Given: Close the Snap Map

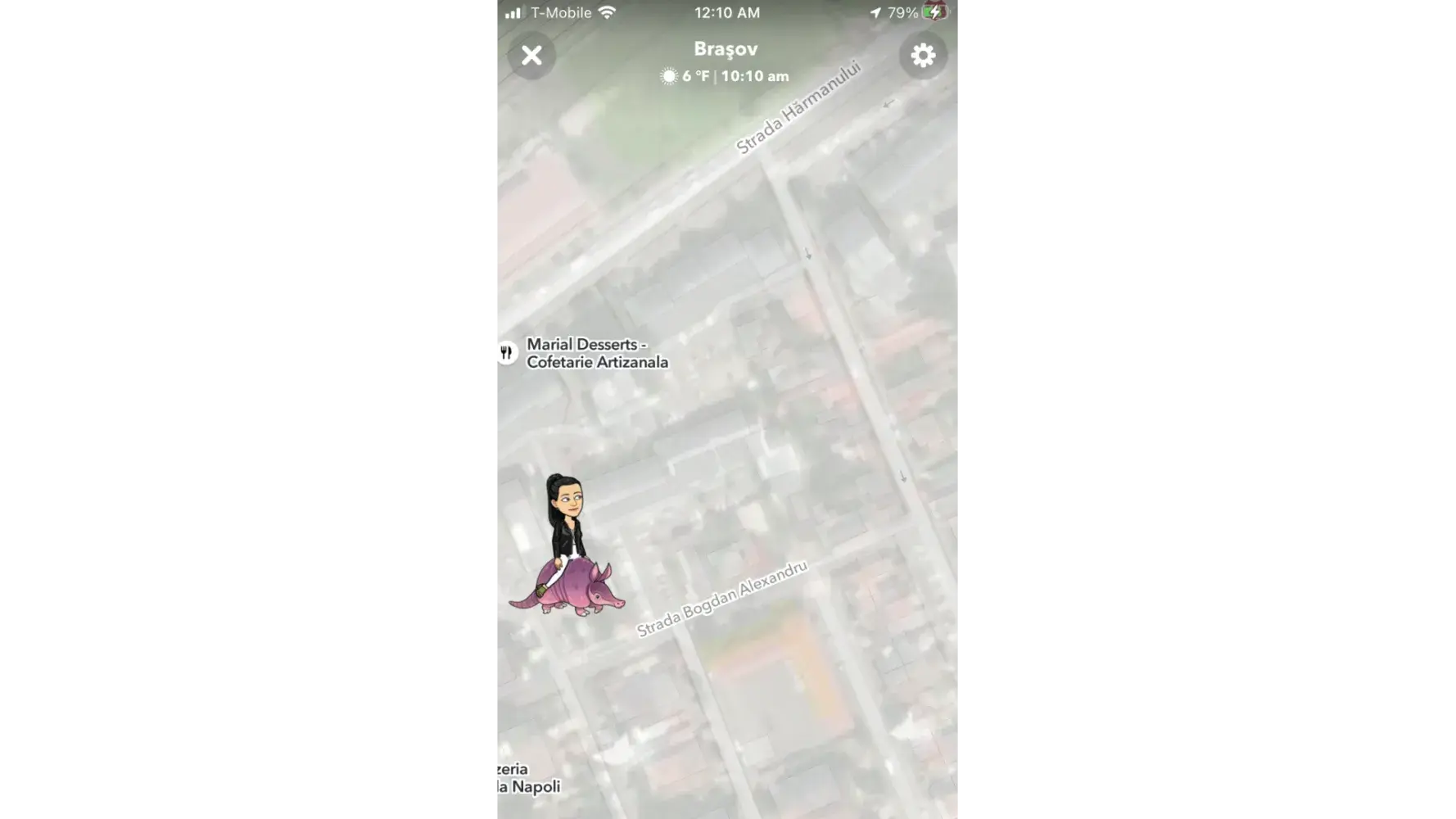Looking at the screenshot, I should tap(531, 56).
